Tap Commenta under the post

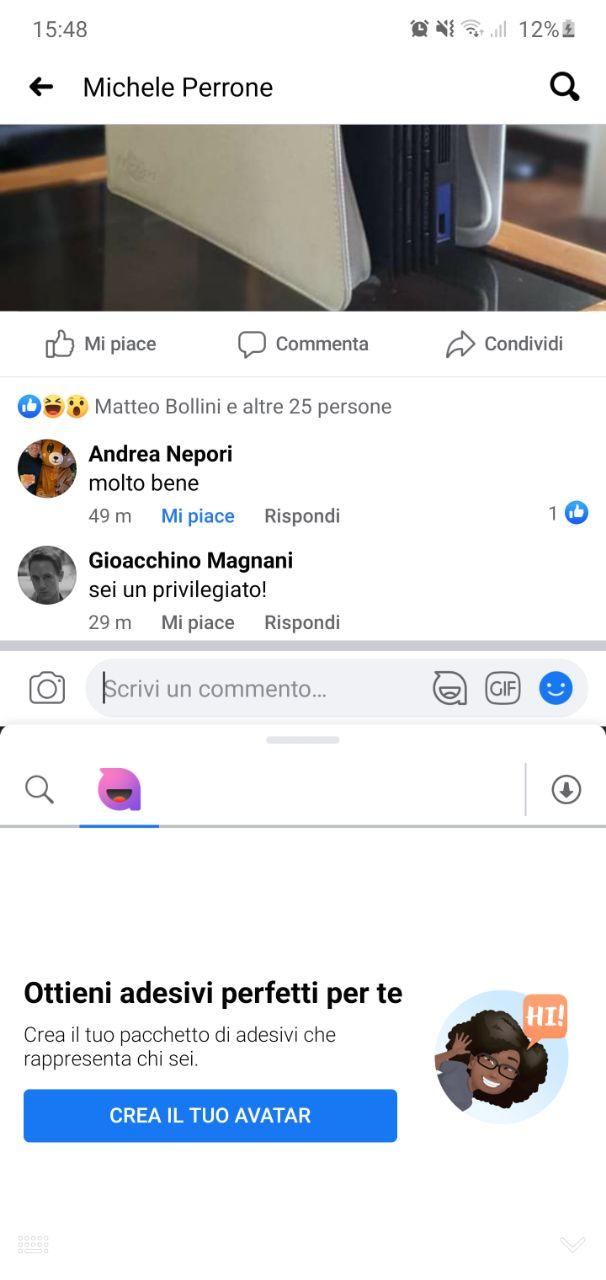[x=303, y=344]
